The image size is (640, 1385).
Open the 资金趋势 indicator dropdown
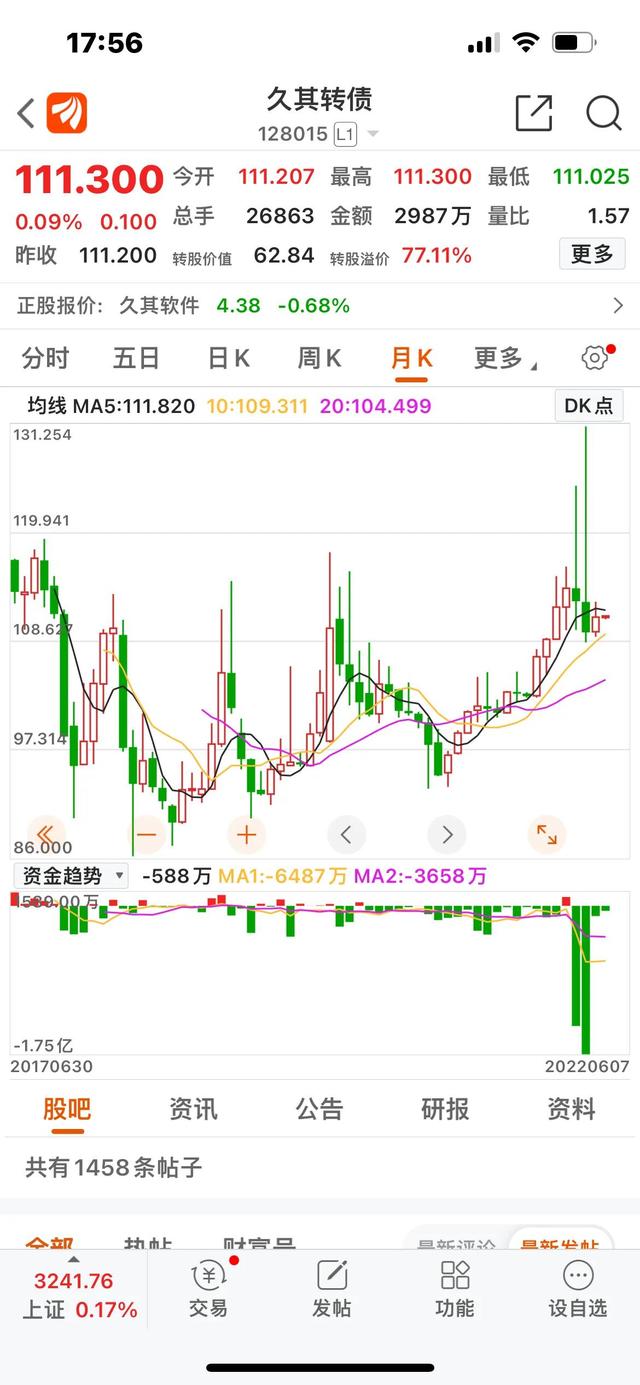pyautogui.click(x=70, y=876)
